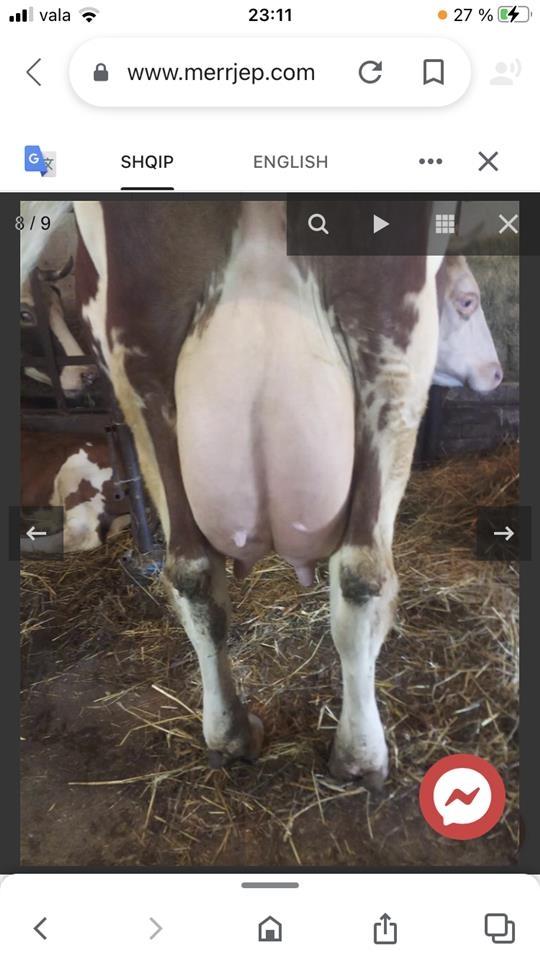Viewport: 540px width, 960px height.
Task: Show the previous gallery image
Action: [36, 533]
